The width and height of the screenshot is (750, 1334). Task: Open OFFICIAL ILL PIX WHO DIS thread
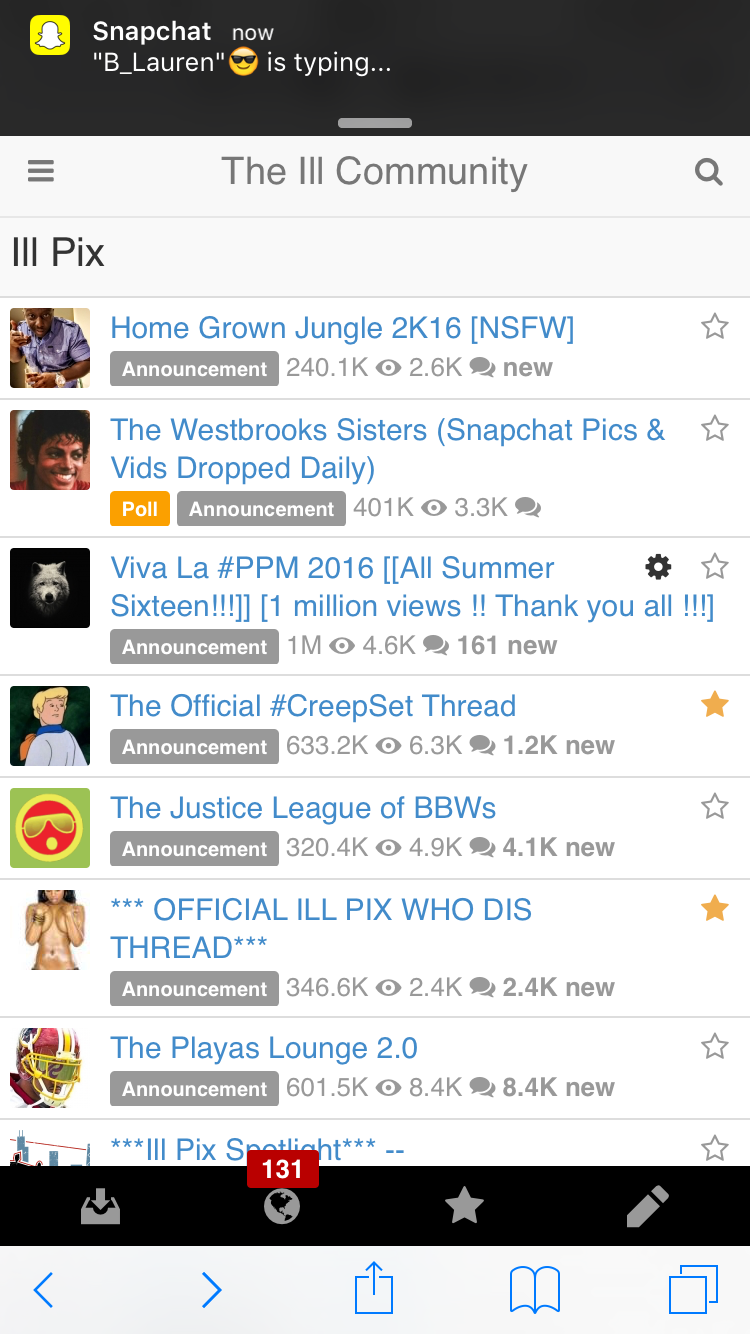321,928
